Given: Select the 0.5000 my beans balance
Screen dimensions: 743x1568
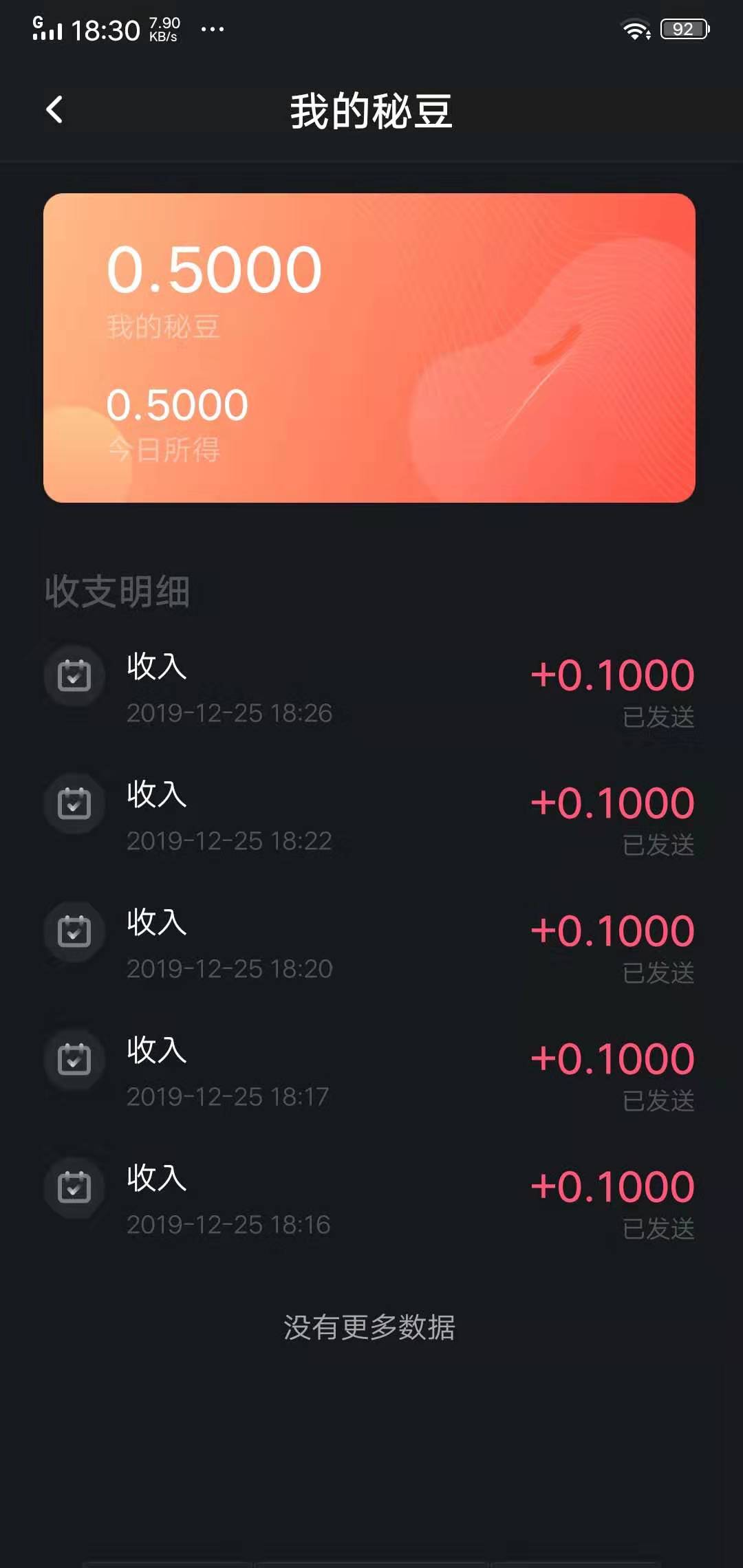Looking at the screenshot, I should click(213, 268).
